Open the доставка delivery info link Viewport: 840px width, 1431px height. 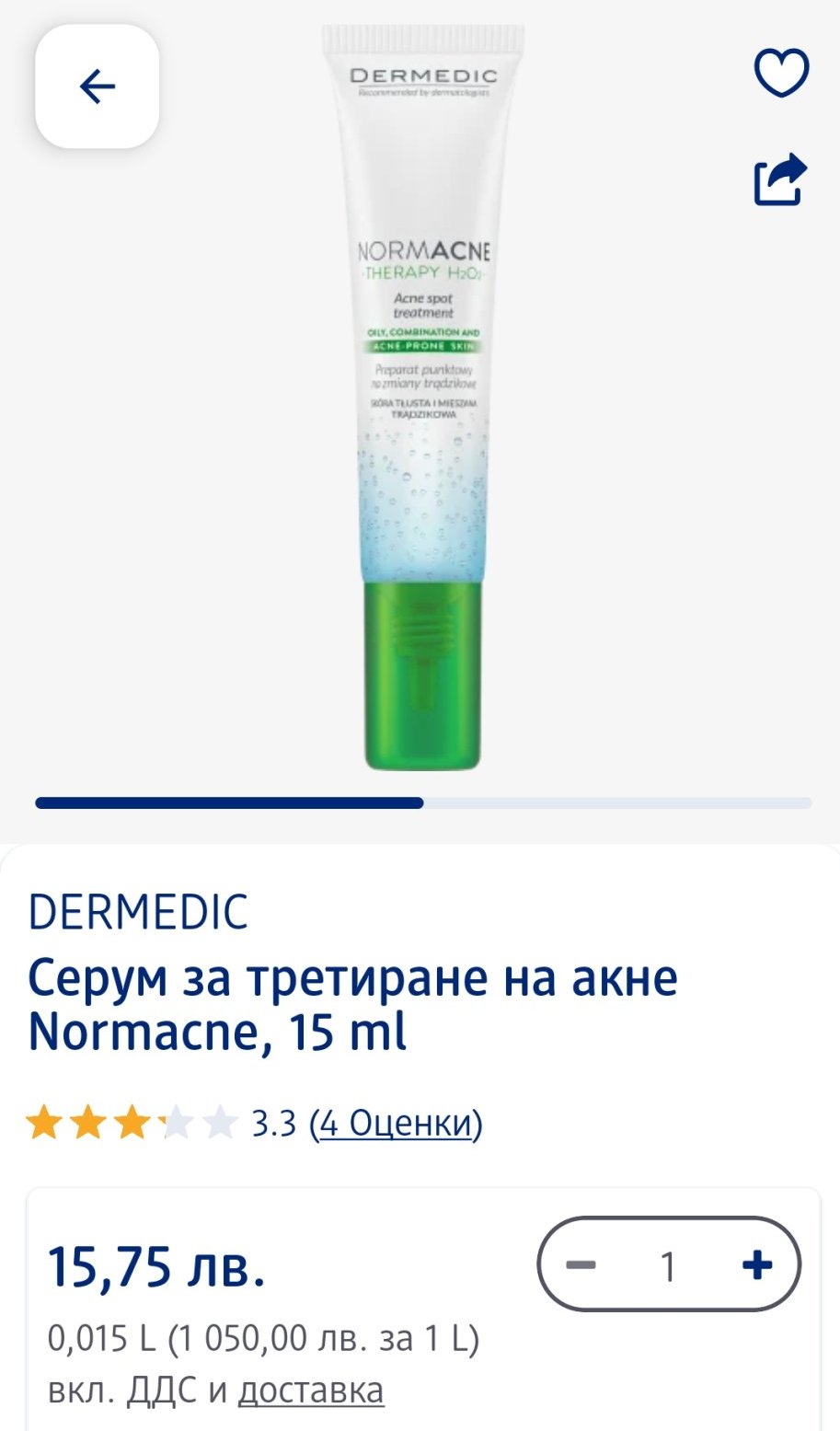(x=310, y=1390)
